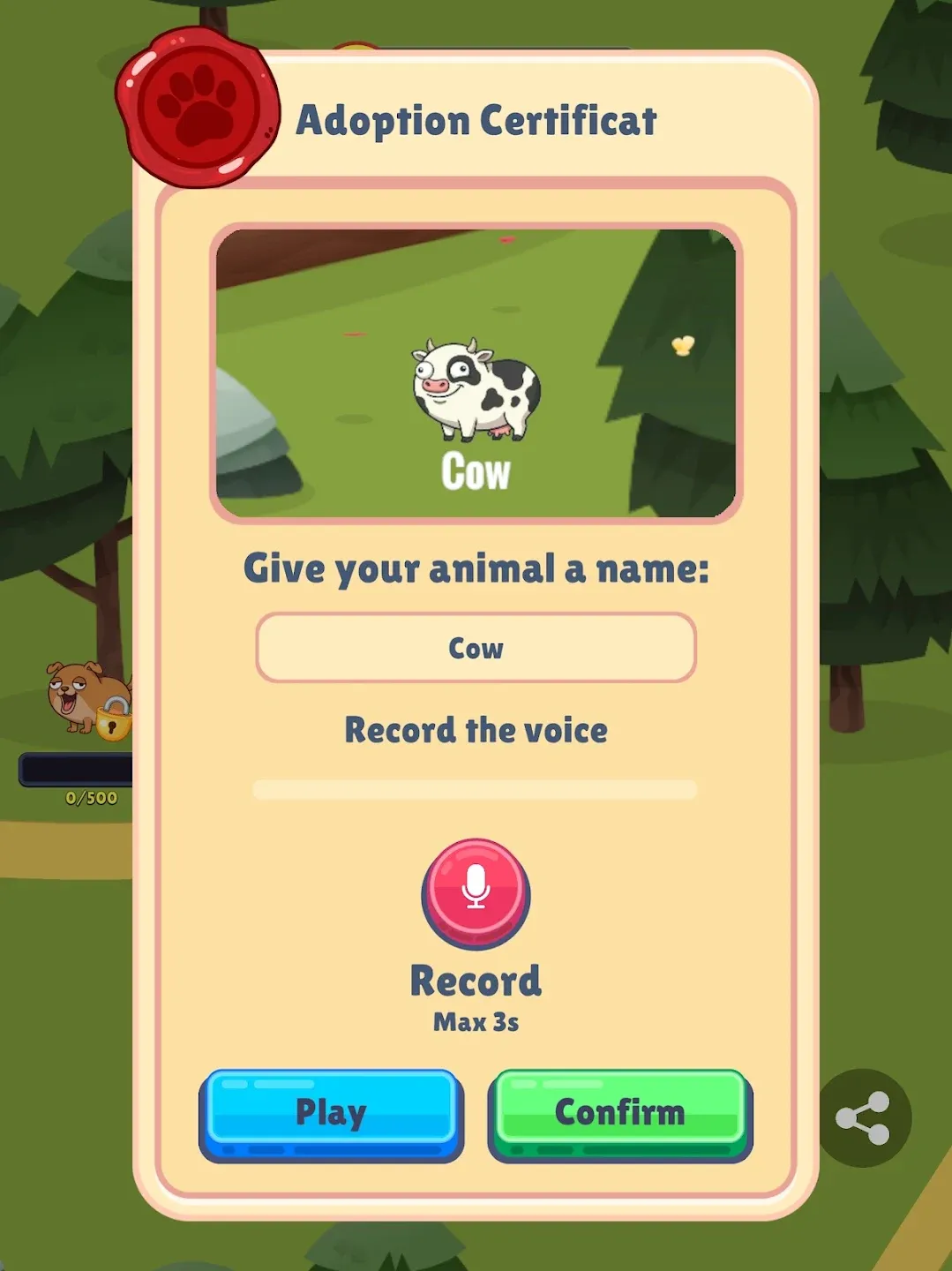
Task: Confirm the adoption certificate
Action: 619,1114
